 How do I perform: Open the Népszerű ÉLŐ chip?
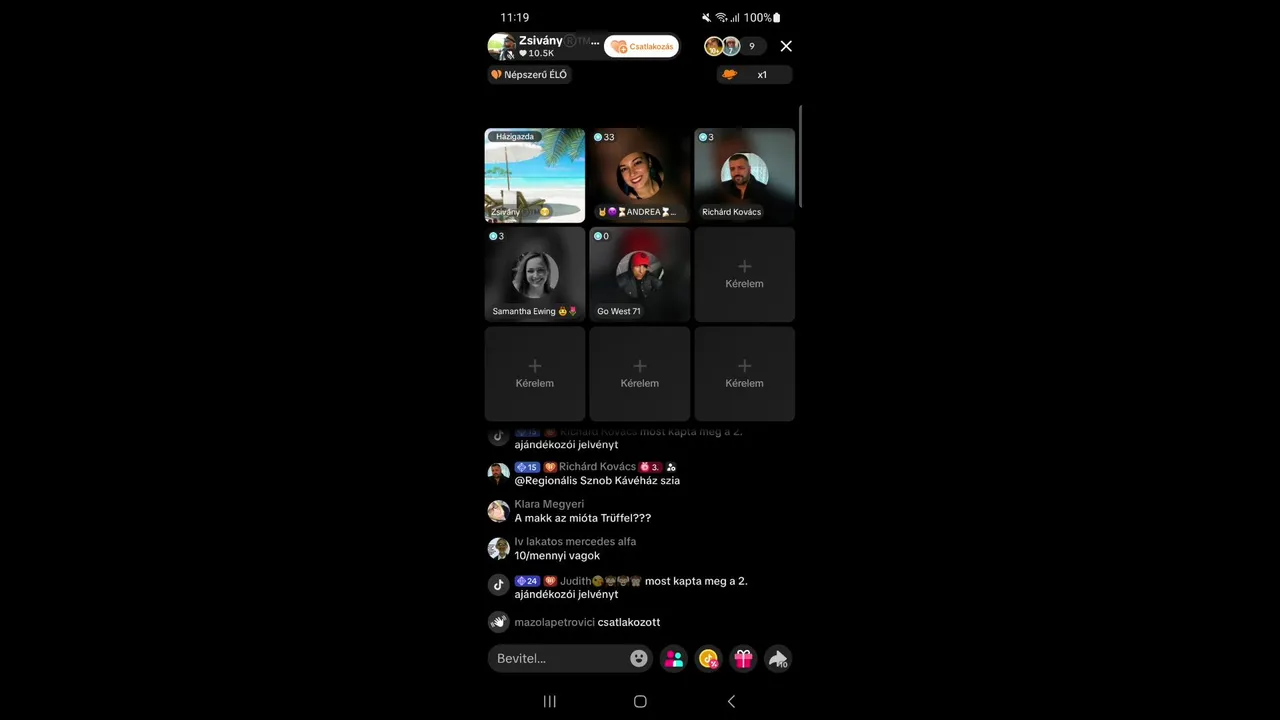tap(529, 74)
